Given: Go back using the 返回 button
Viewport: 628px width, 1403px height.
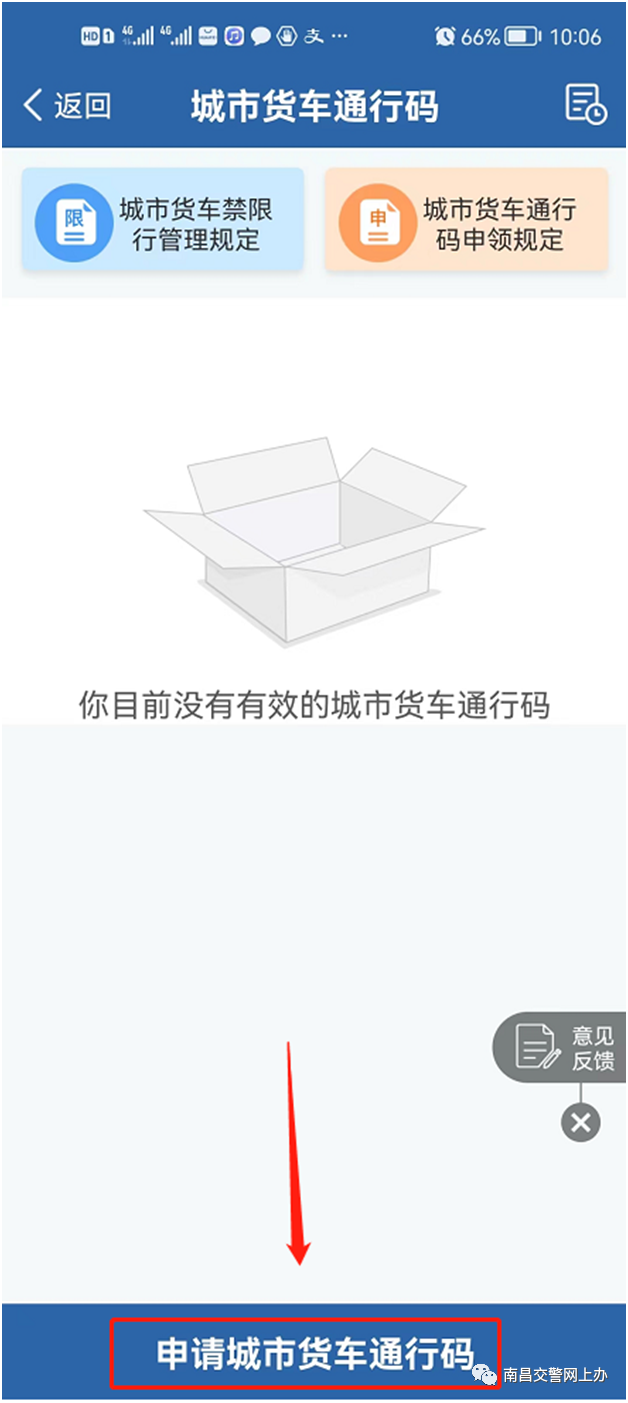Looking at the screenshot, I should click(66, 105).
